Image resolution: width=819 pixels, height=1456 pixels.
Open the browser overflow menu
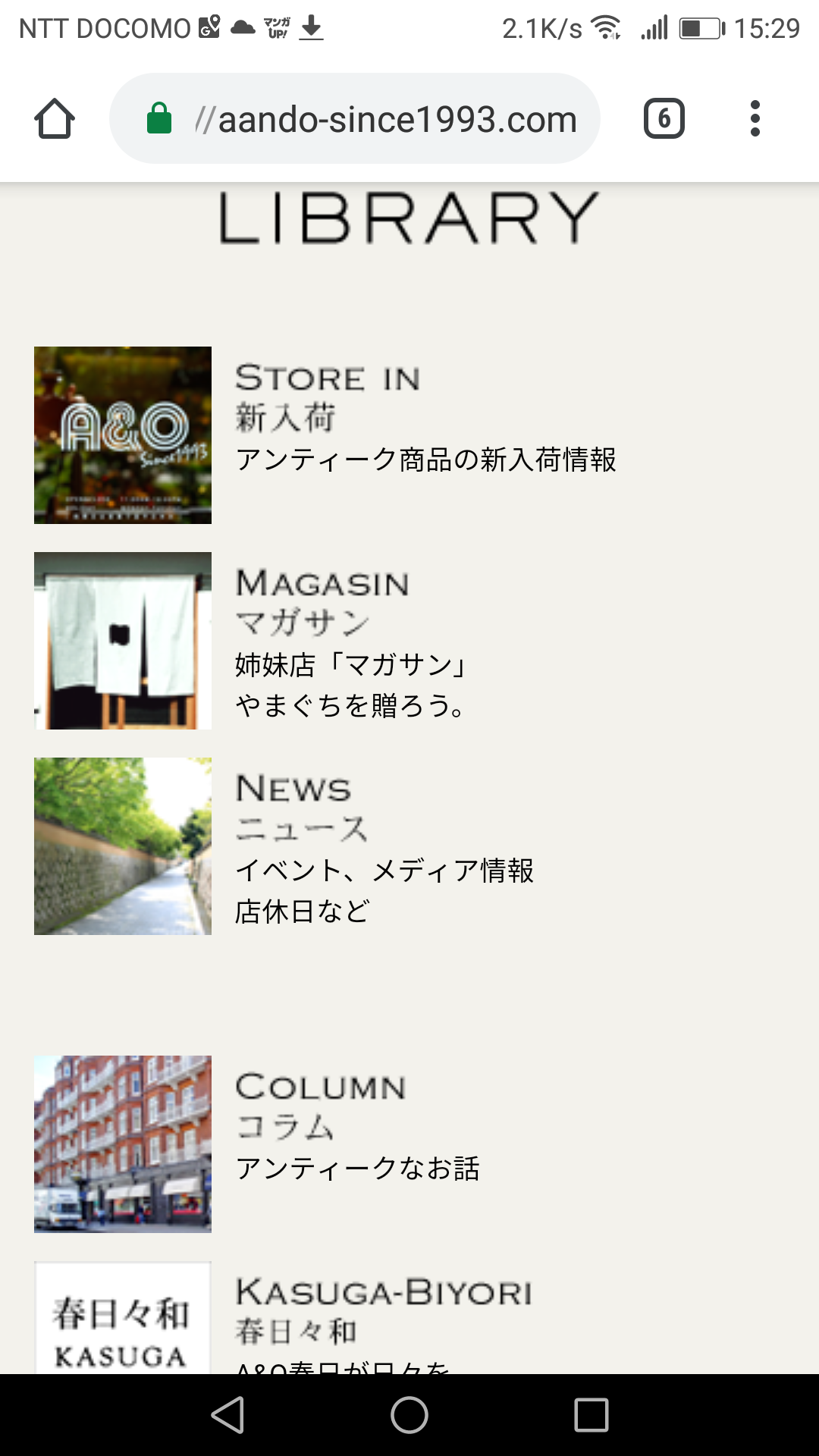[755, 119]
